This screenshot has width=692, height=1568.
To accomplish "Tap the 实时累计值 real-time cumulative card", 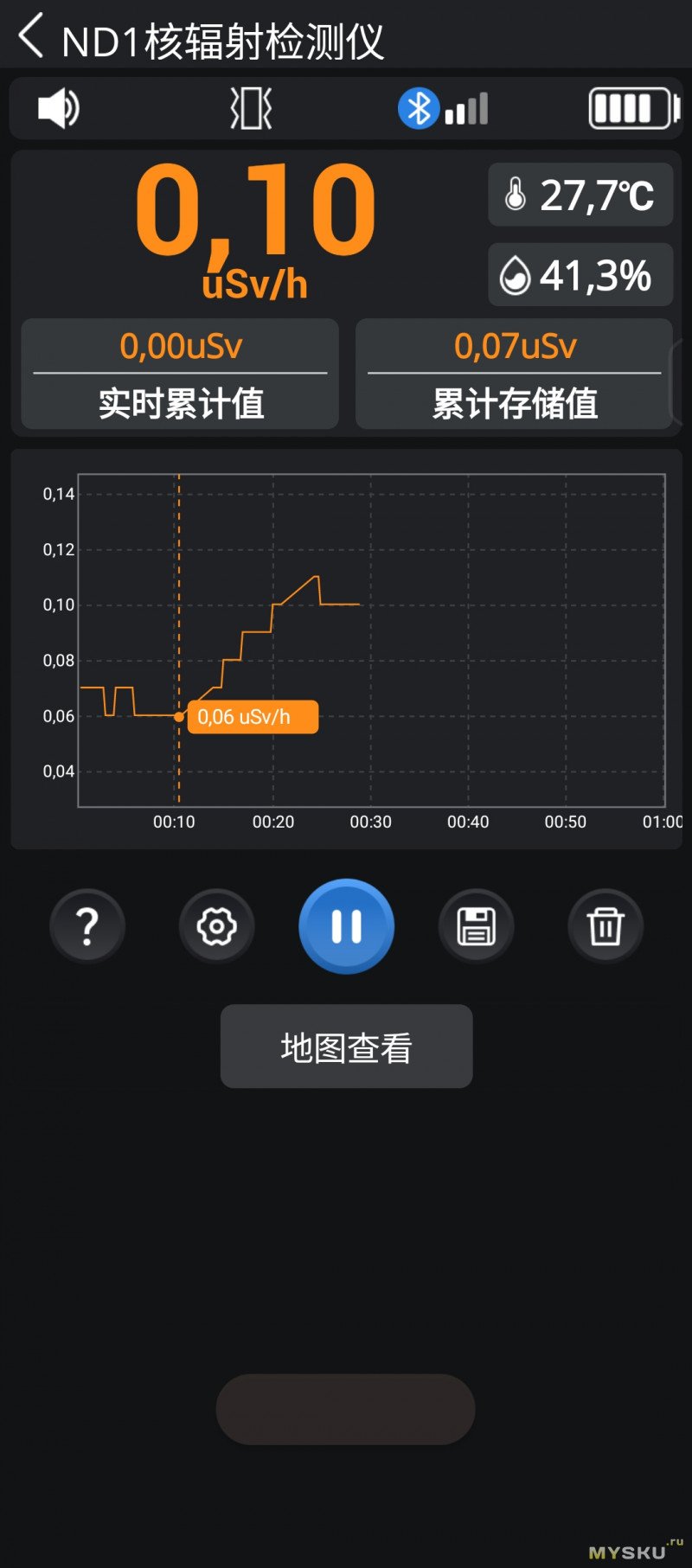I will 180,374.
